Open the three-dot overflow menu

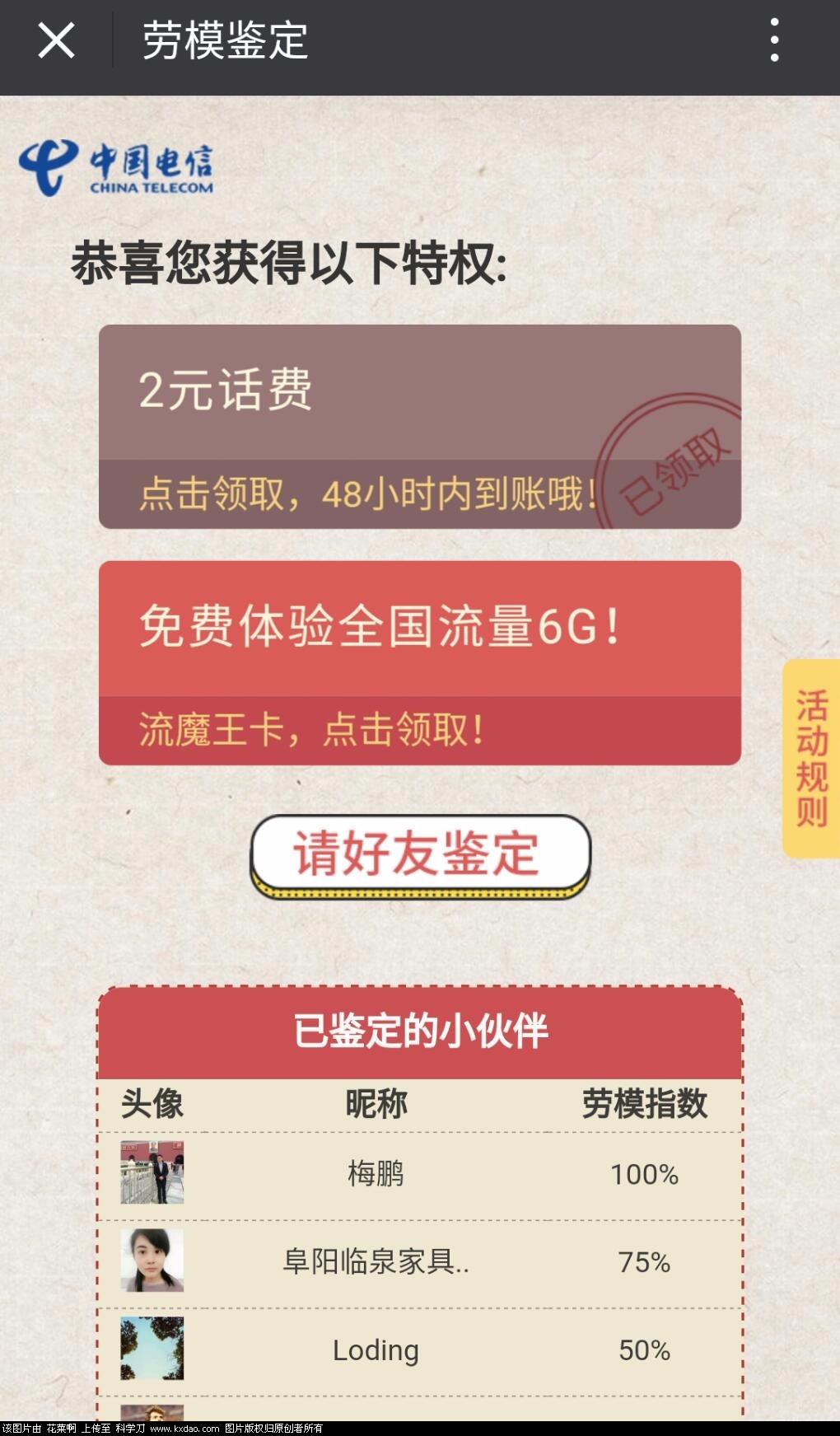(x=773, y=40)
